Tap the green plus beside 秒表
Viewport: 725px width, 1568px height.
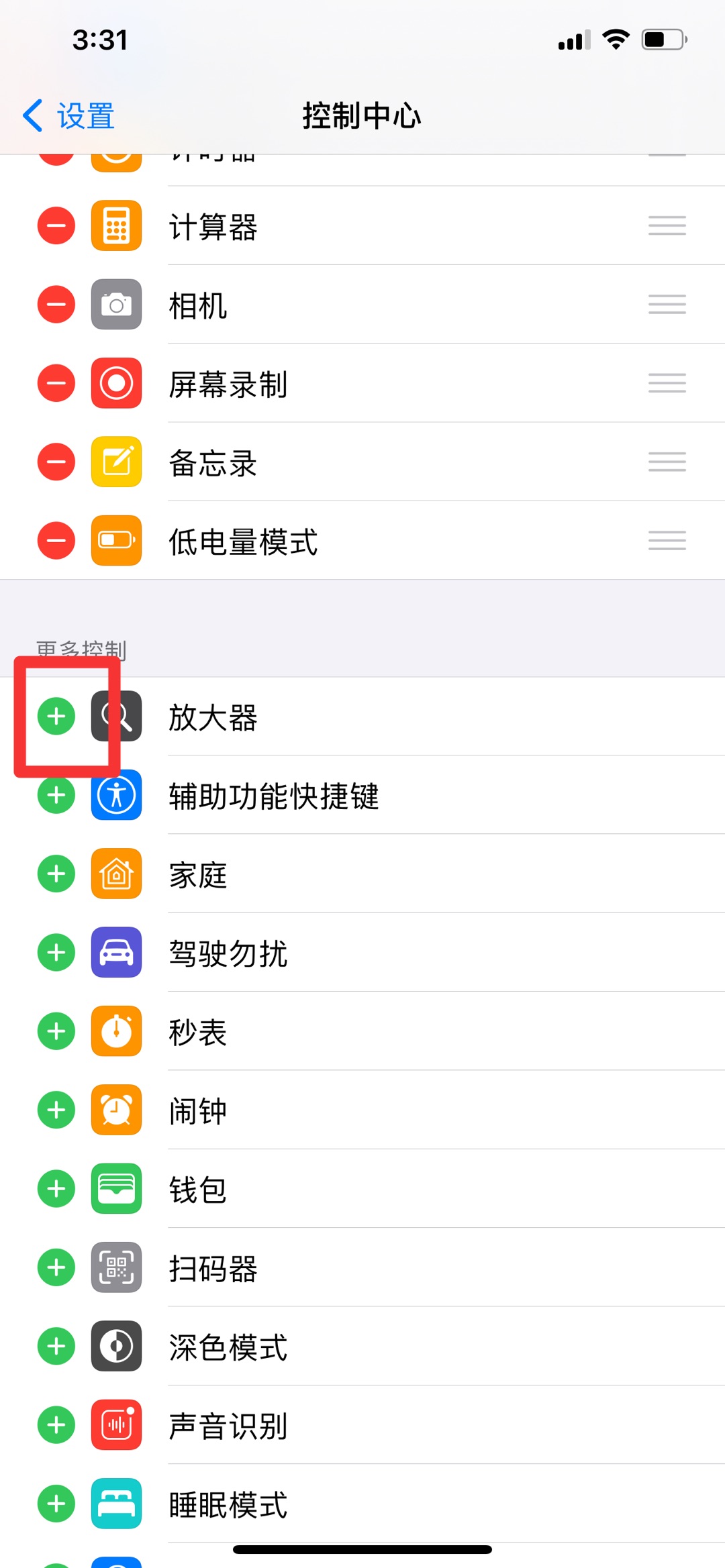pos(56,1031)
